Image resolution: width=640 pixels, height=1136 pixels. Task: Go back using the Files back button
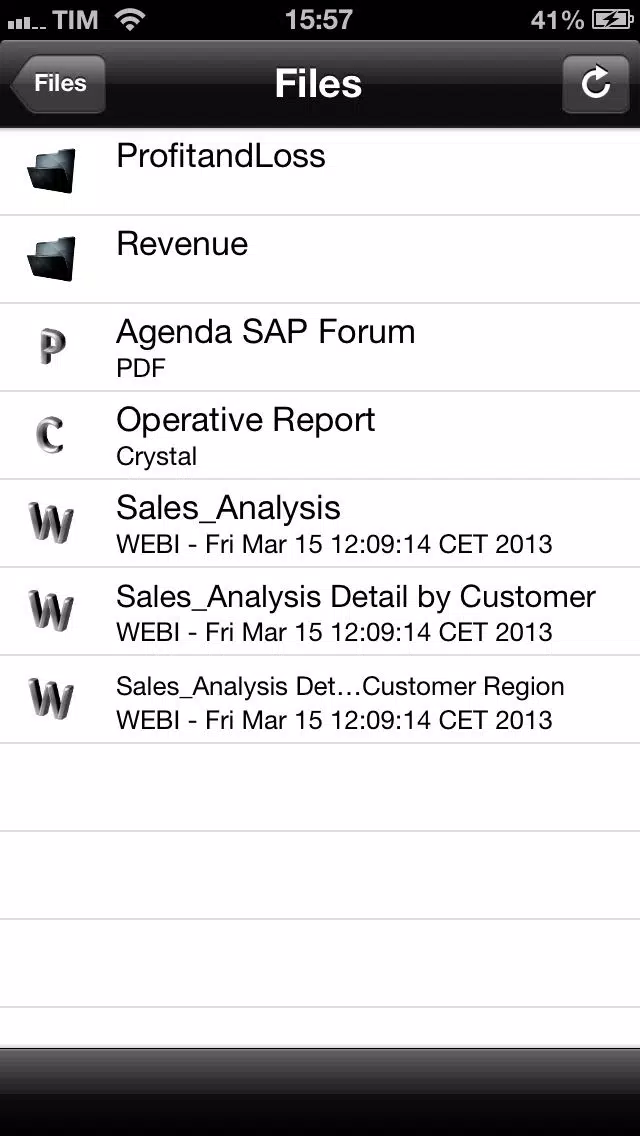[x=58, y=83]
